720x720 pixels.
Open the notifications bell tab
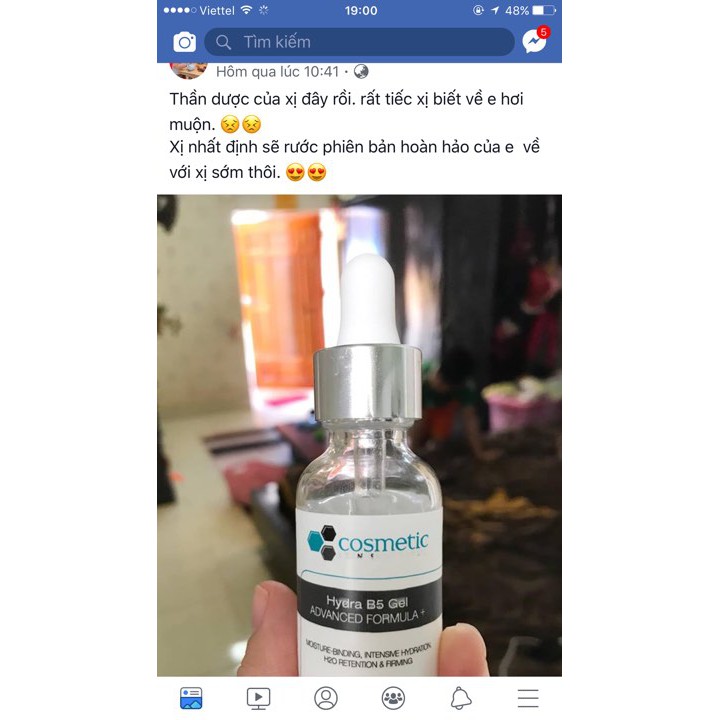460,698
